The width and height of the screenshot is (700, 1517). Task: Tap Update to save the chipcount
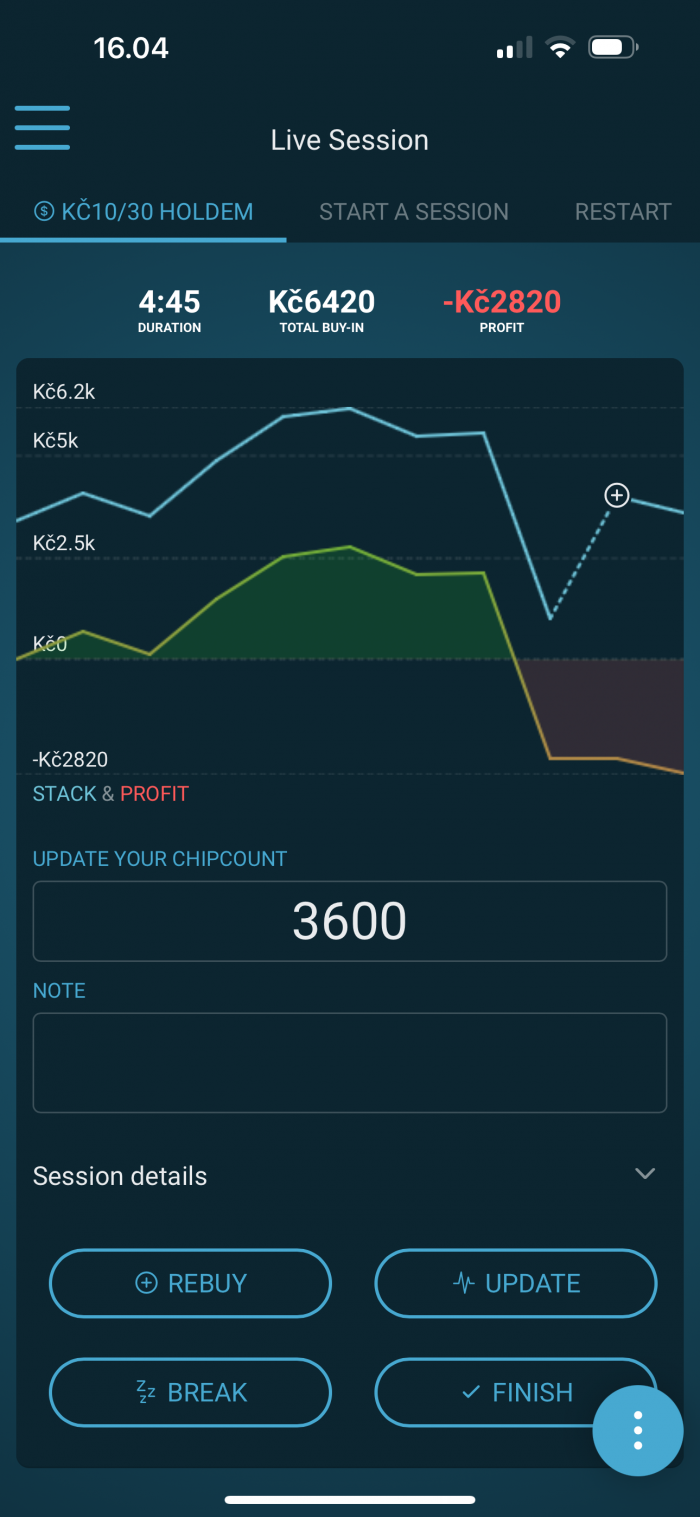click(516, 1283)
